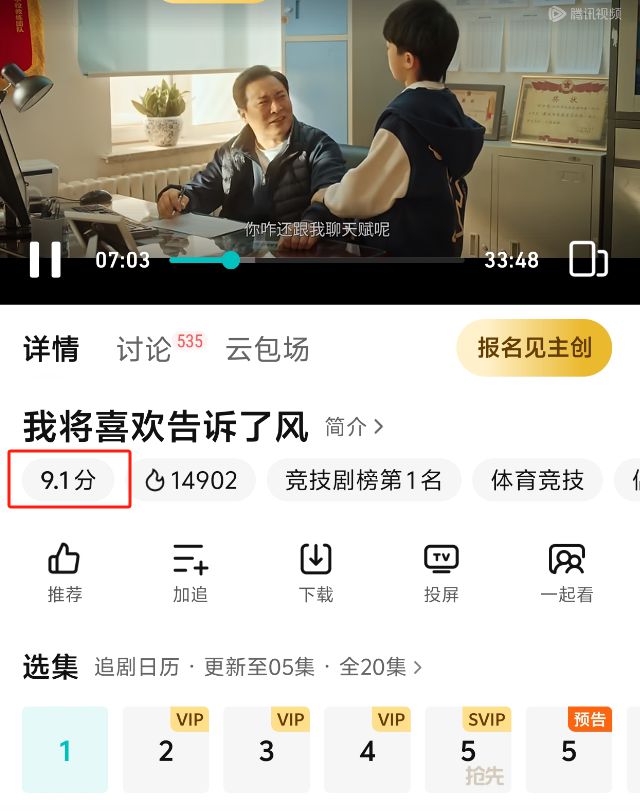The width and height of the screenshot is (640, 811).
Task: Play VIP episode 2
Action: (x=166, y=750)
